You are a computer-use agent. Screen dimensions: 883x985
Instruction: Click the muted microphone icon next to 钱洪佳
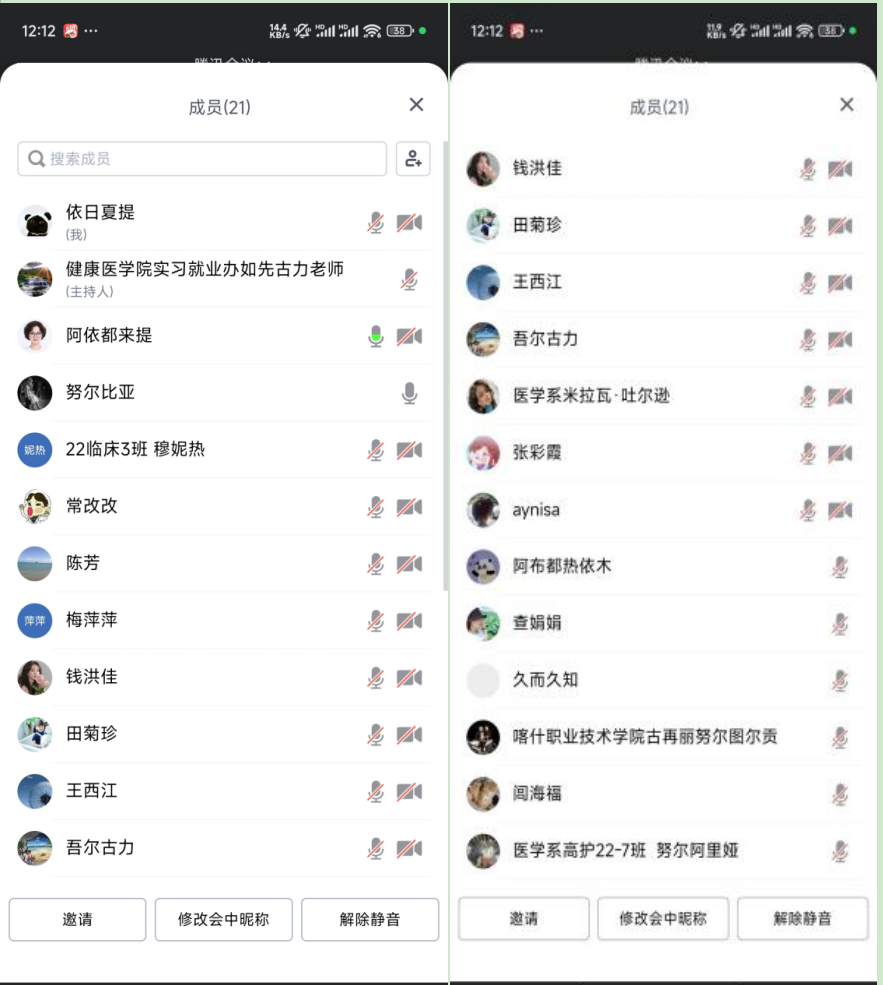375,676
